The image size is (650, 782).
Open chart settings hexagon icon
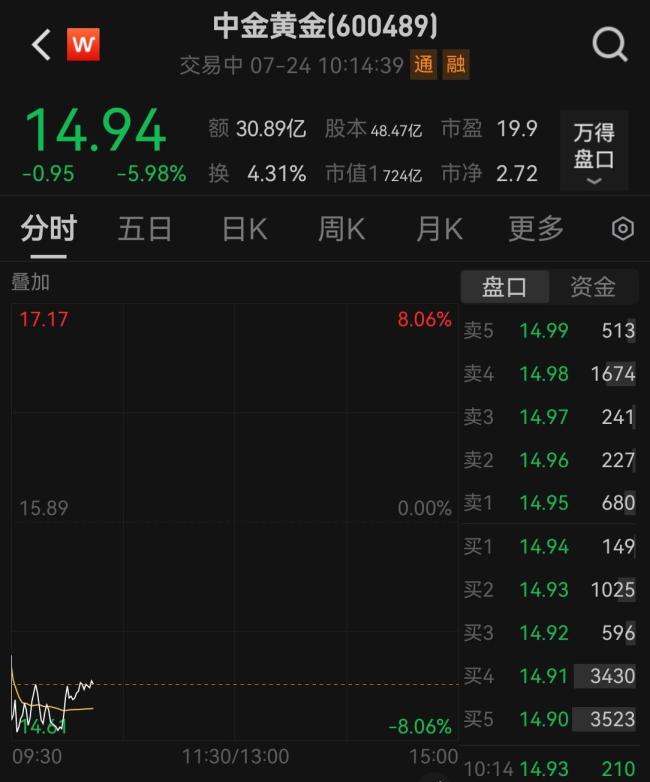623,229
